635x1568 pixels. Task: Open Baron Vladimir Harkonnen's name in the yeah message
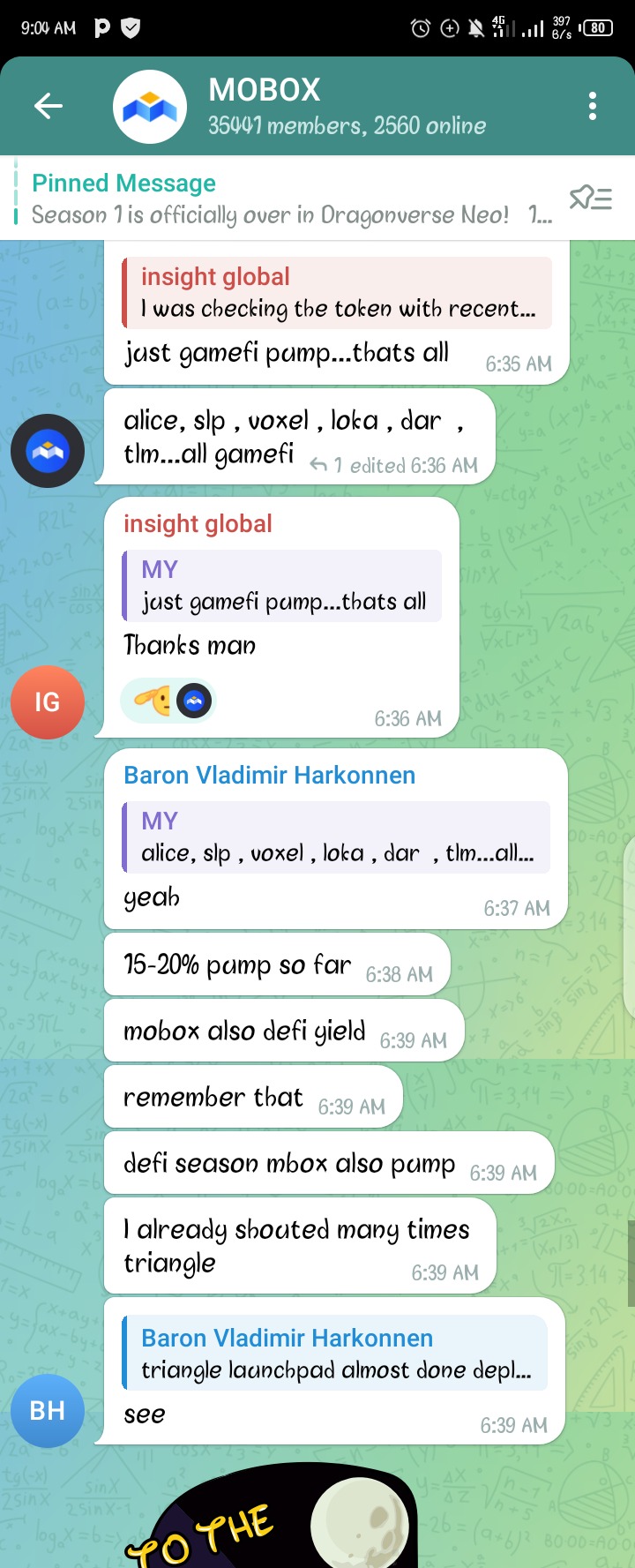(x=269, y=776)
